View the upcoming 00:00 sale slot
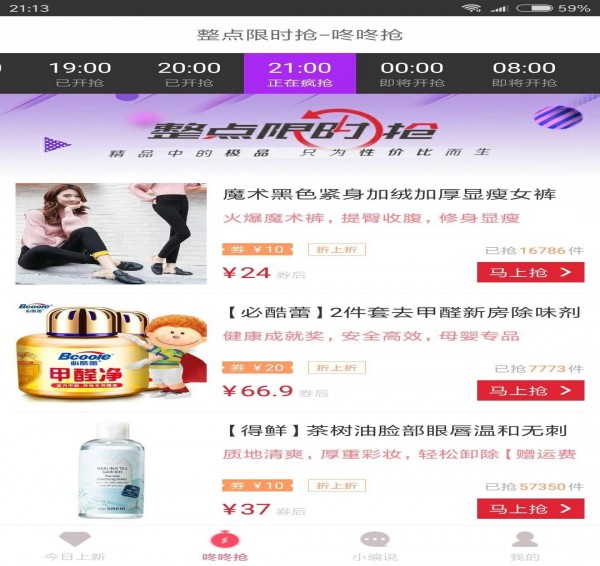 point(411,74)
